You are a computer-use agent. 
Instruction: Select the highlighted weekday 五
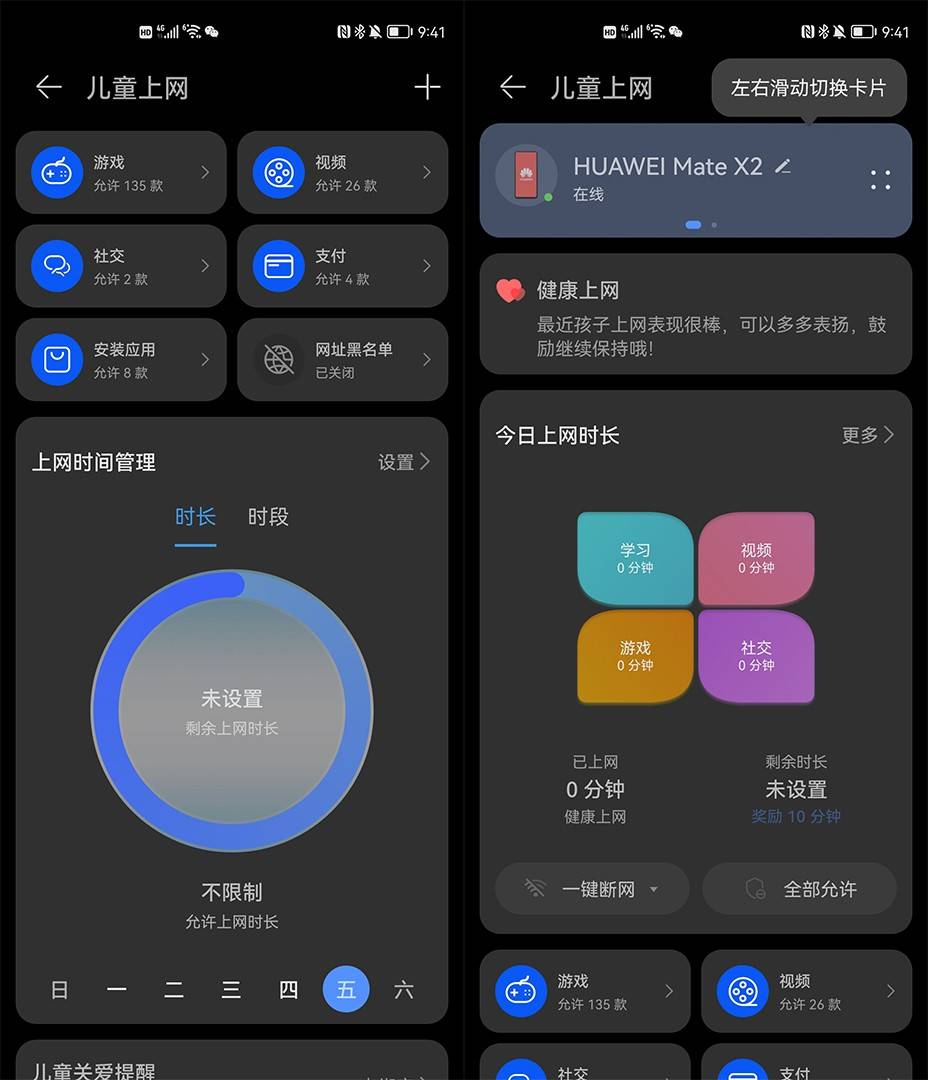(x=346, y=990)
